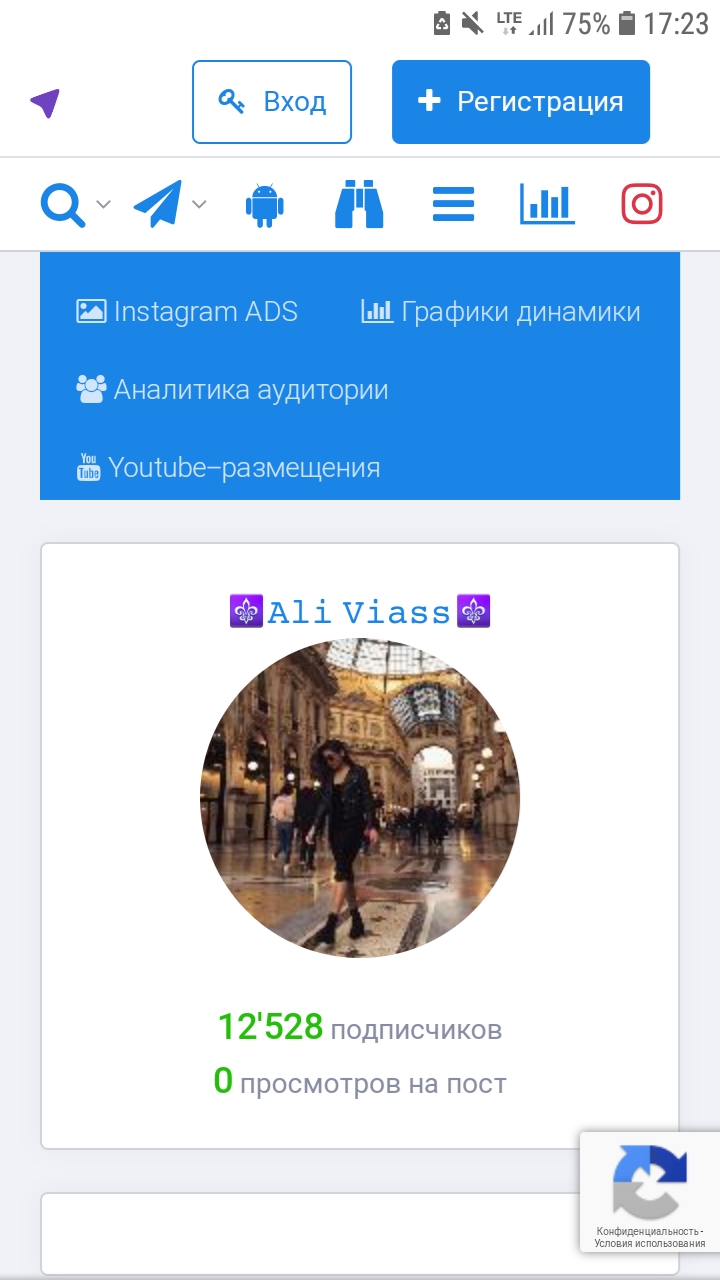Viewport: 720px width, 1280px height.
Task: Open Аналитика аудитории link
Action: [232, 389]
